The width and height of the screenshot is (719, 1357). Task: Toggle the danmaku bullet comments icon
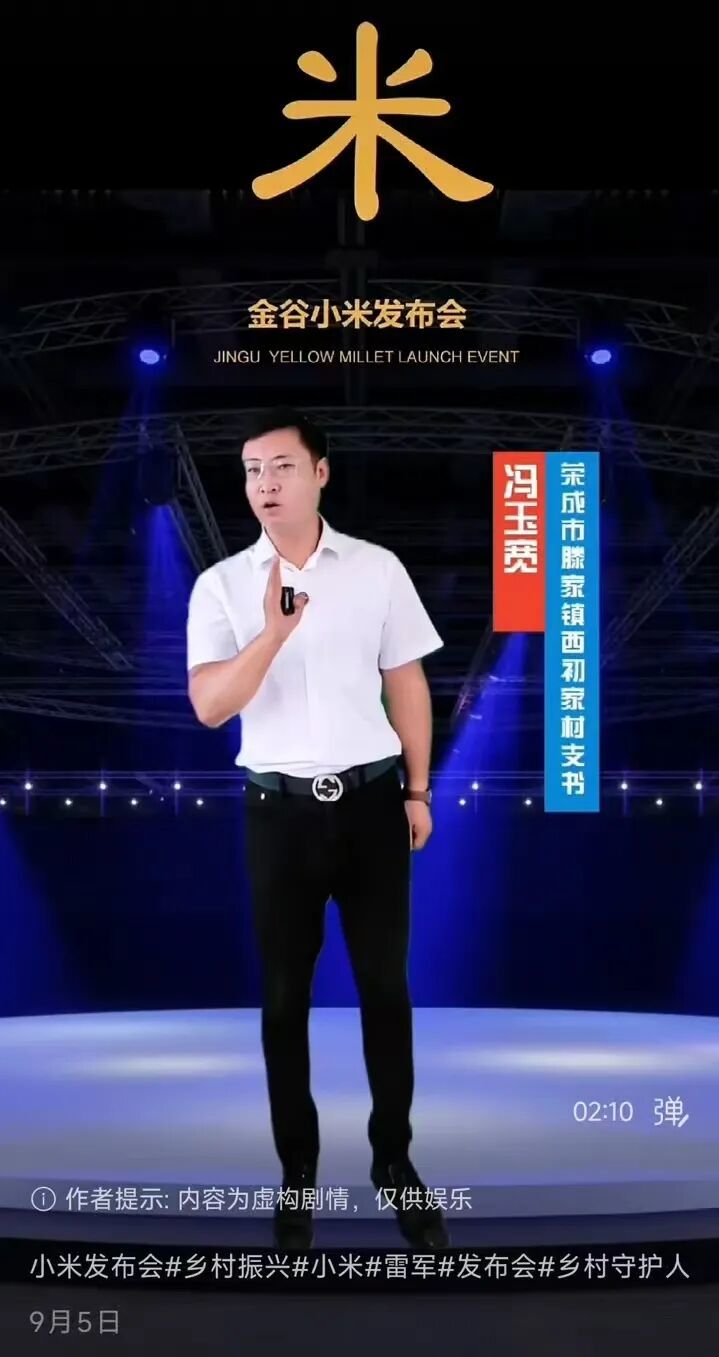(x=671, y=1112)
